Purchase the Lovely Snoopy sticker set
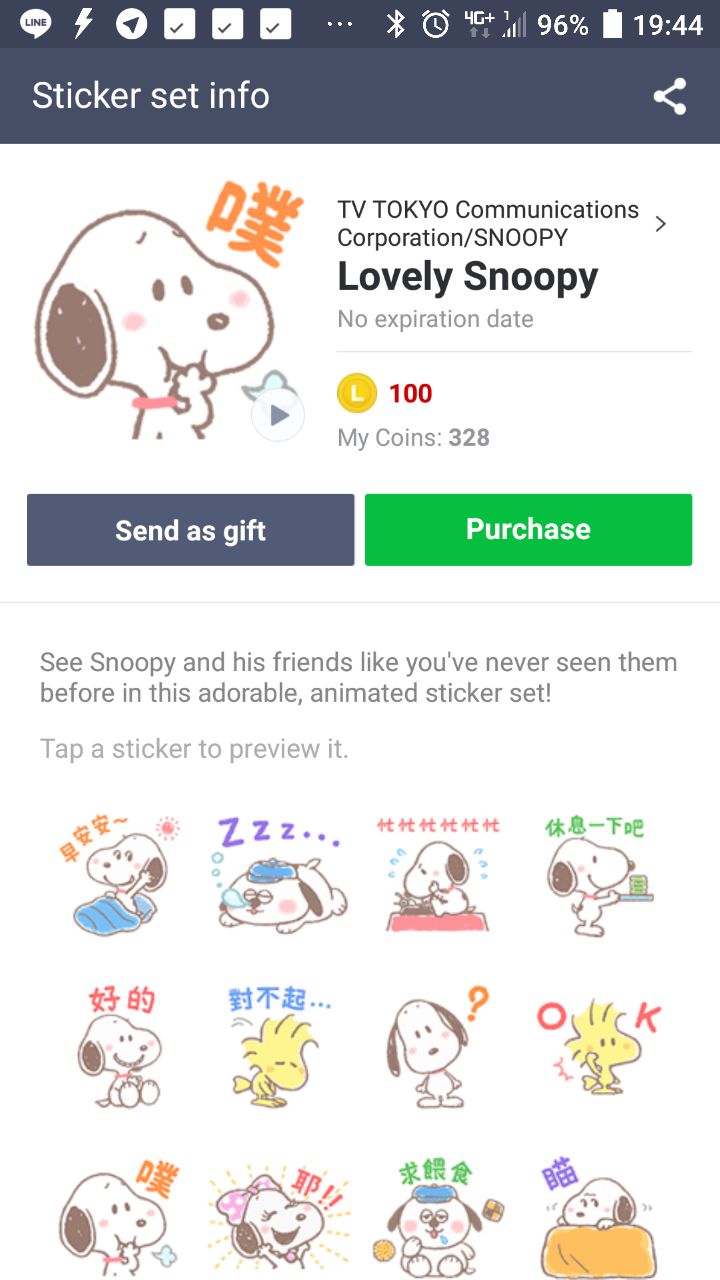The image size is (720, 1280). 528,530
